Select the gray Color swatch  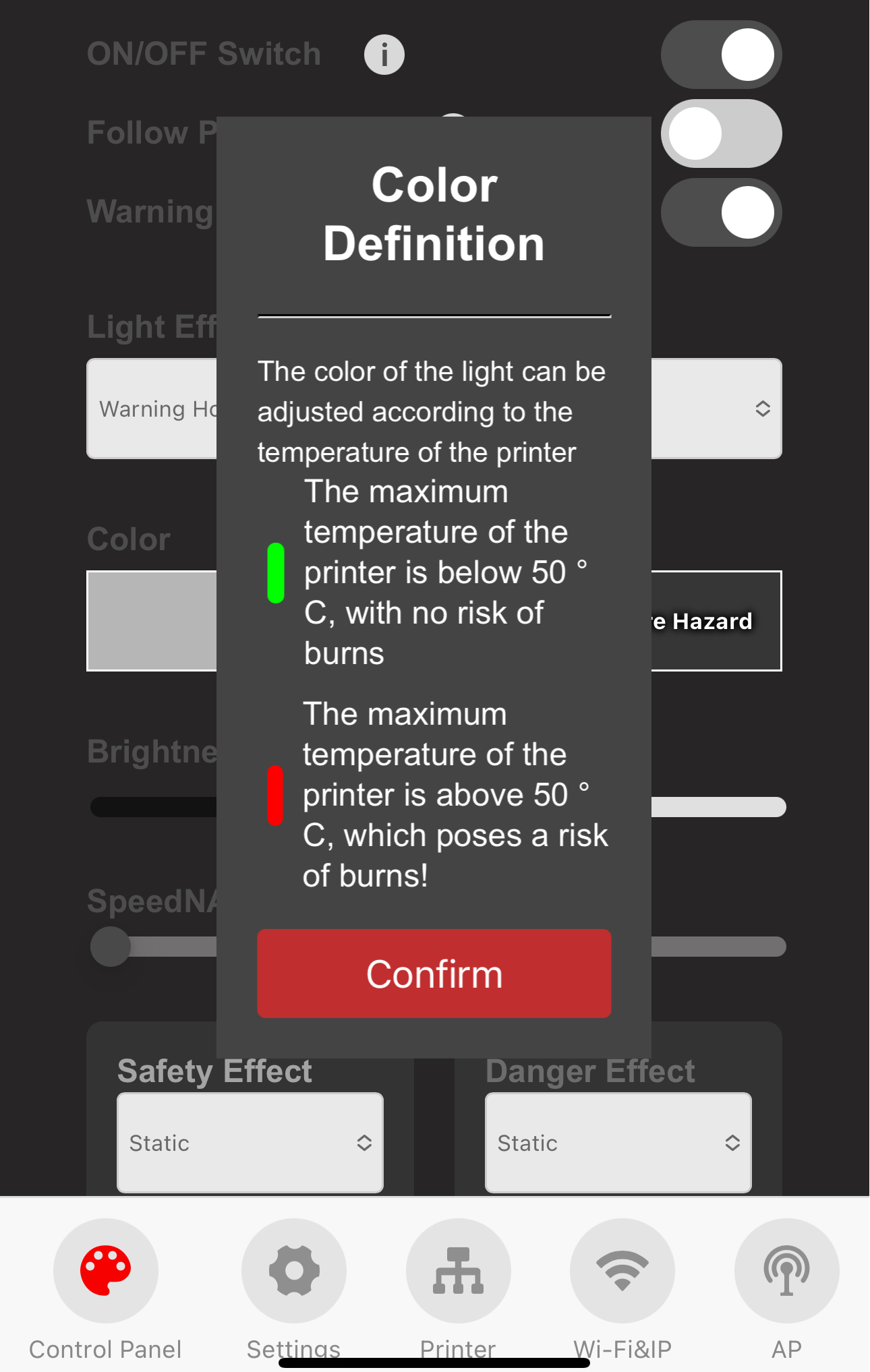pyautogui.click(x=152, y=621)
